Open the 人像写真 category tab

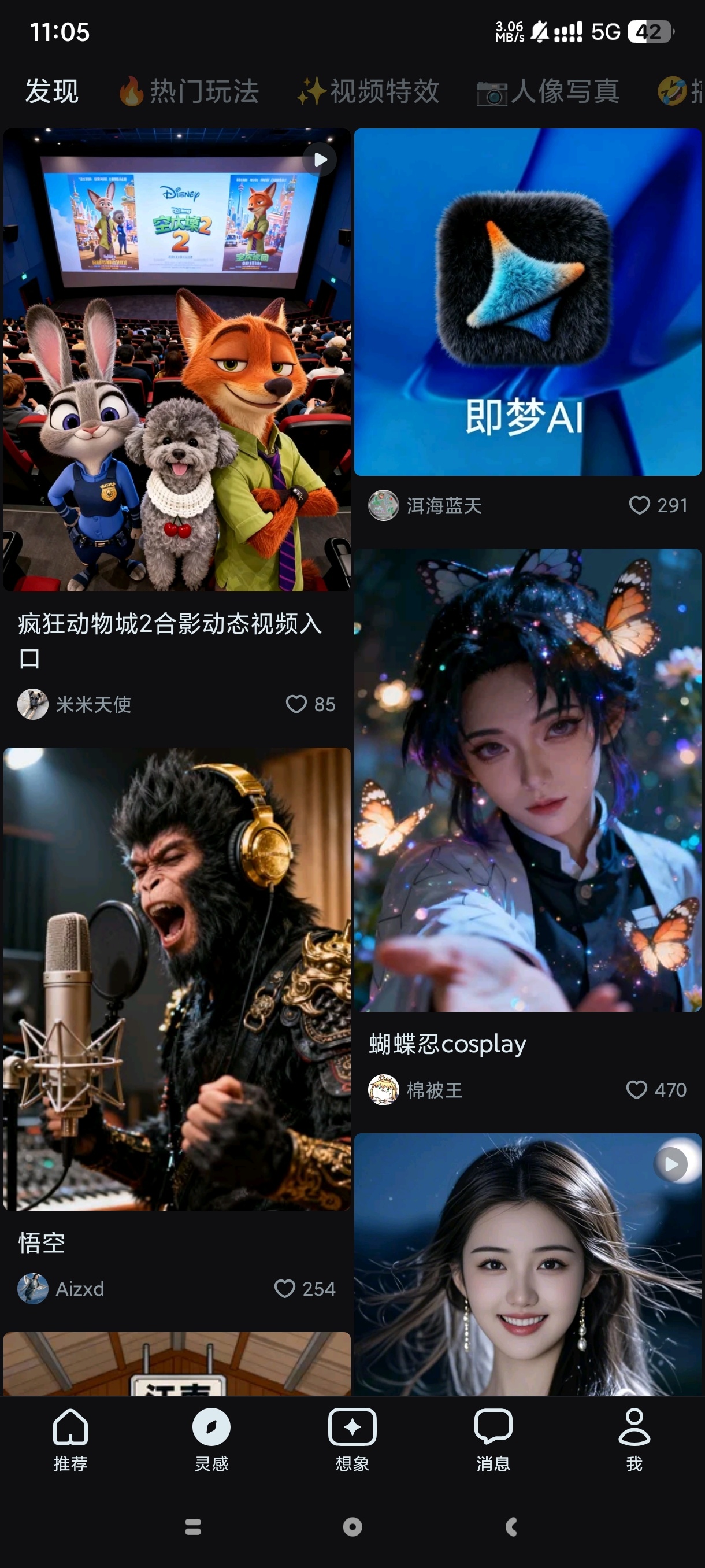(548, 92)
